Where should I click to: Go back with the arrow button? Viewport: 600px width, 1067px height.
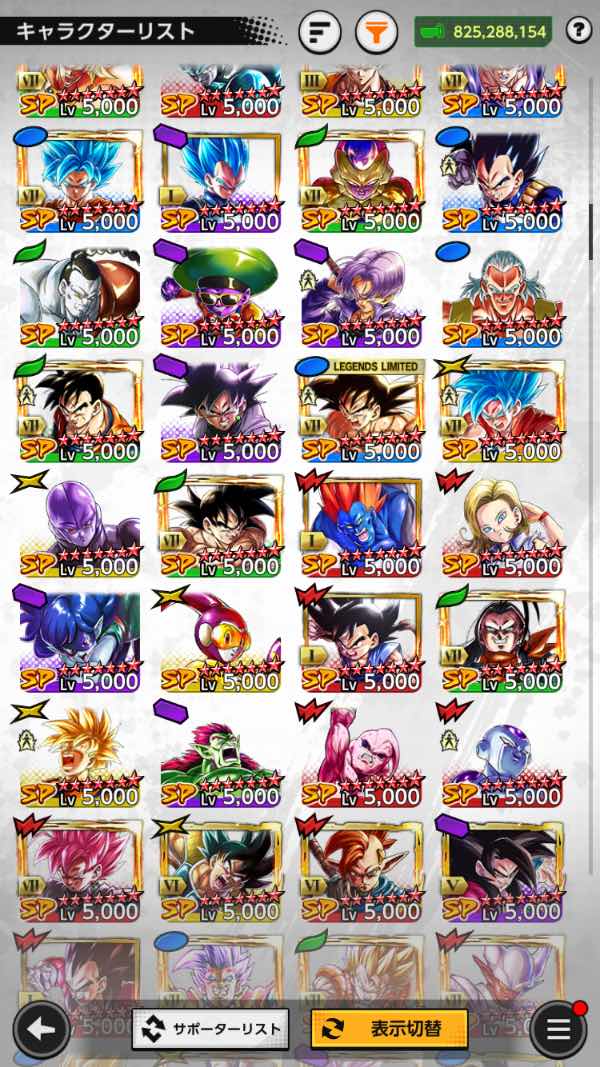coord(41,1030)
